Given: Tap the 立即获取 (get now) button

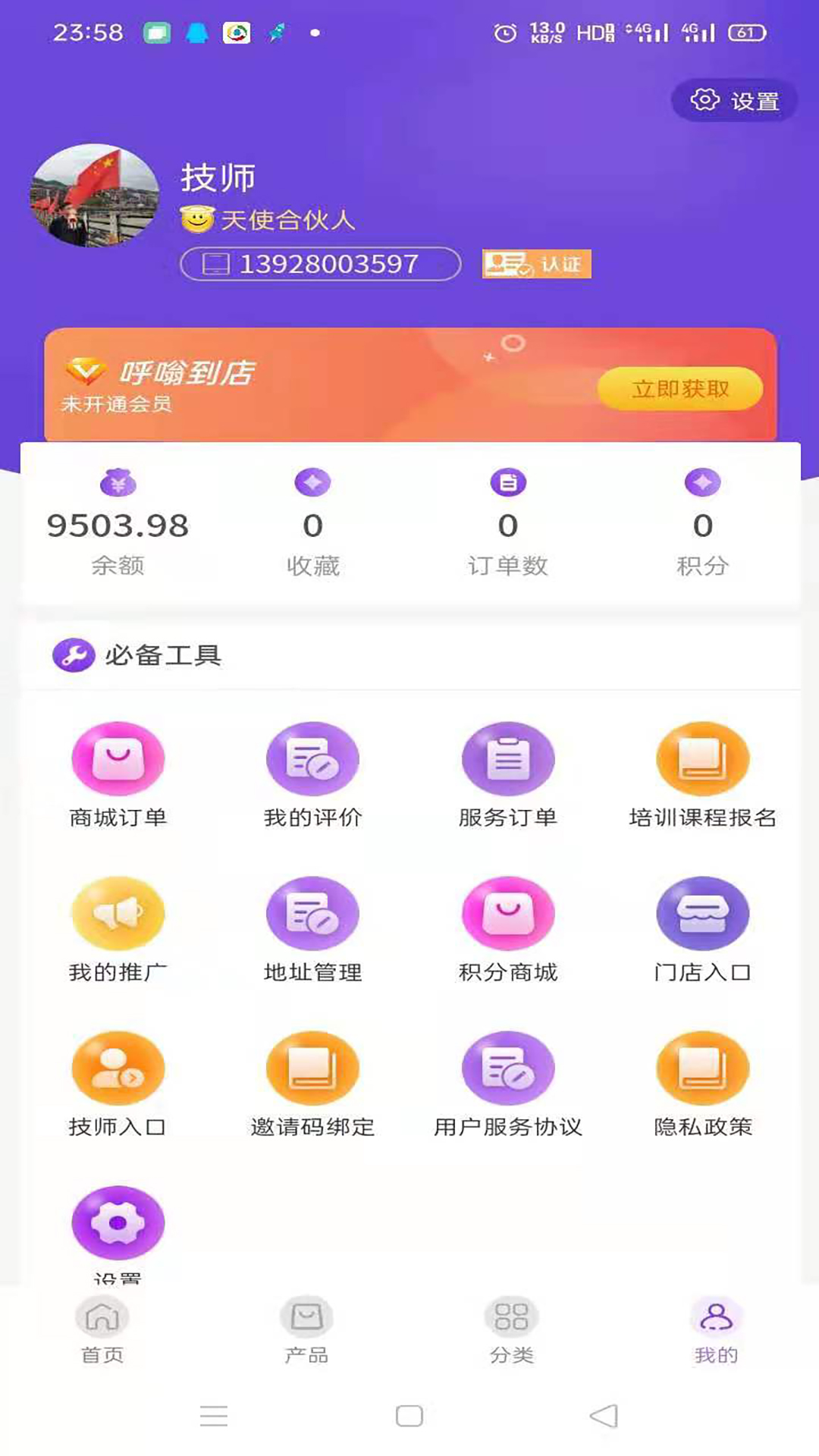Looking at the screenshot, I should pos(679,388).
